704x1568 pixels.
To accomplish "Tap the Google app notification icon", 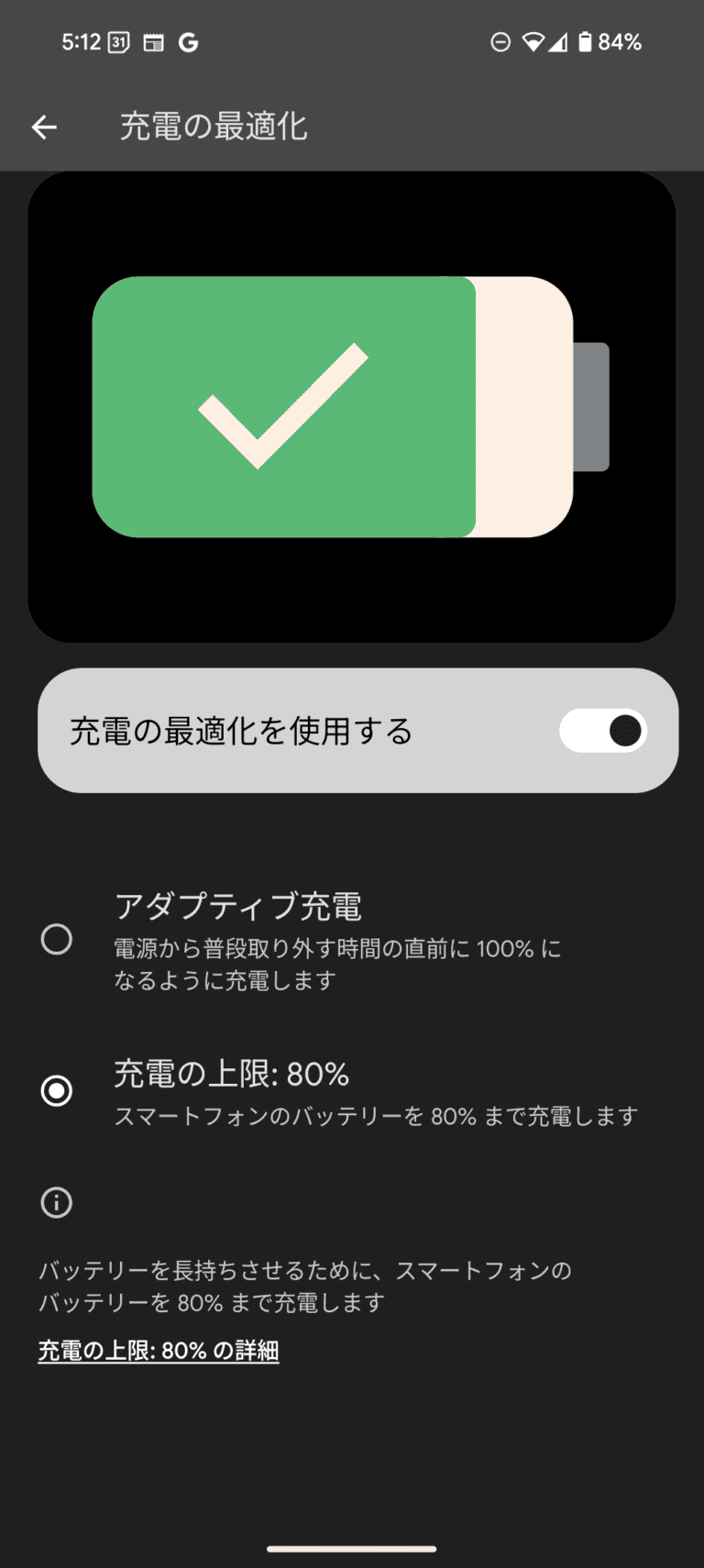I will point(190,41).
